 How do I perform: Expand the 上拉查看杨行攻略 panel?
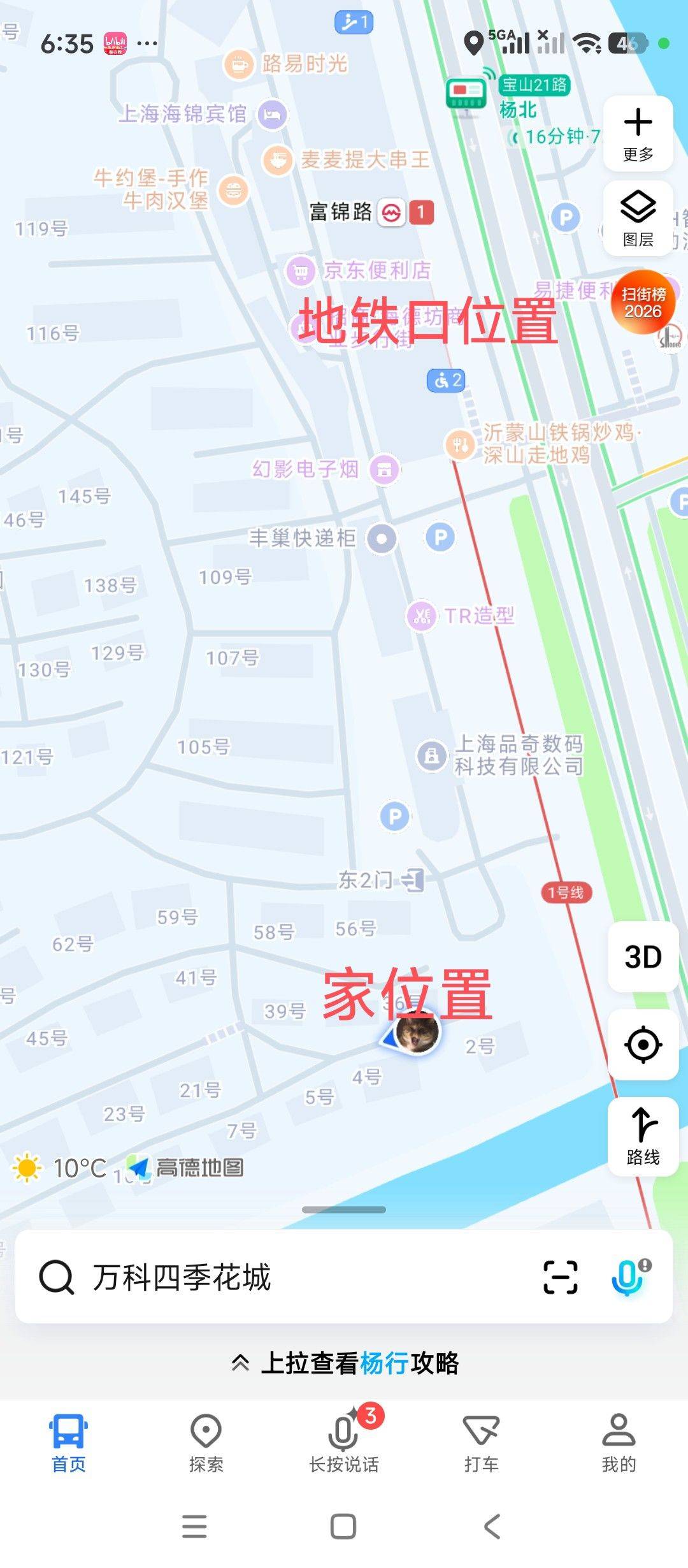(x=344, y=1363)
